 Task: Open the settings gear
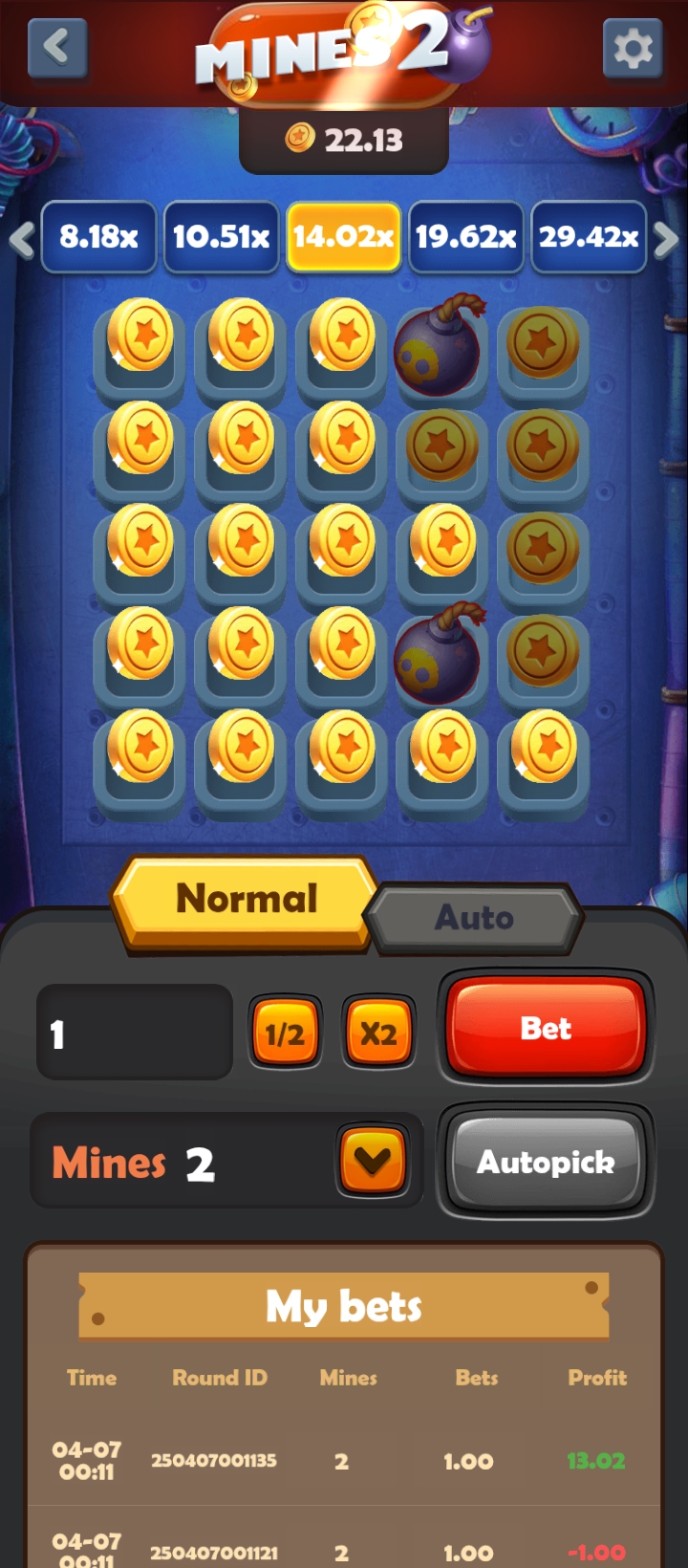[x=633, y=48]
